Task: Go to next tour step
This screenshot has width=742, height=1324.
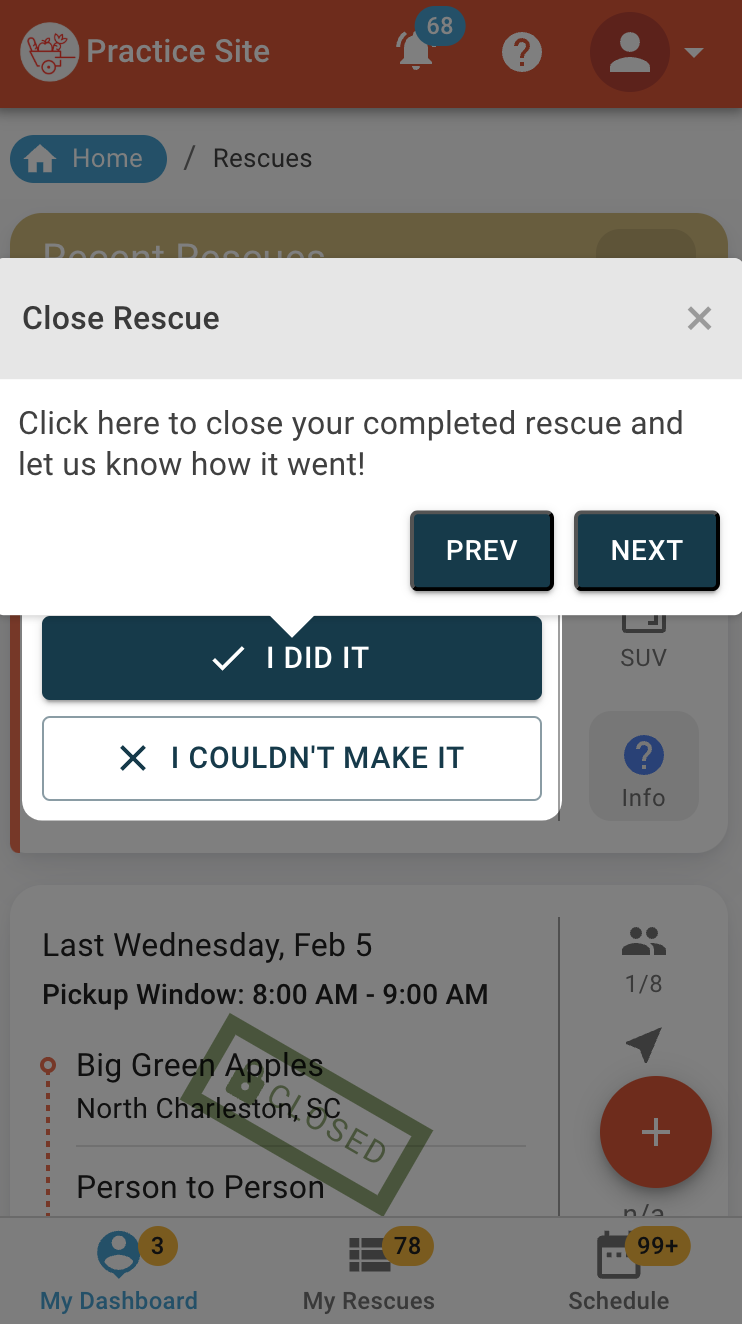Action: click(646, 550)
